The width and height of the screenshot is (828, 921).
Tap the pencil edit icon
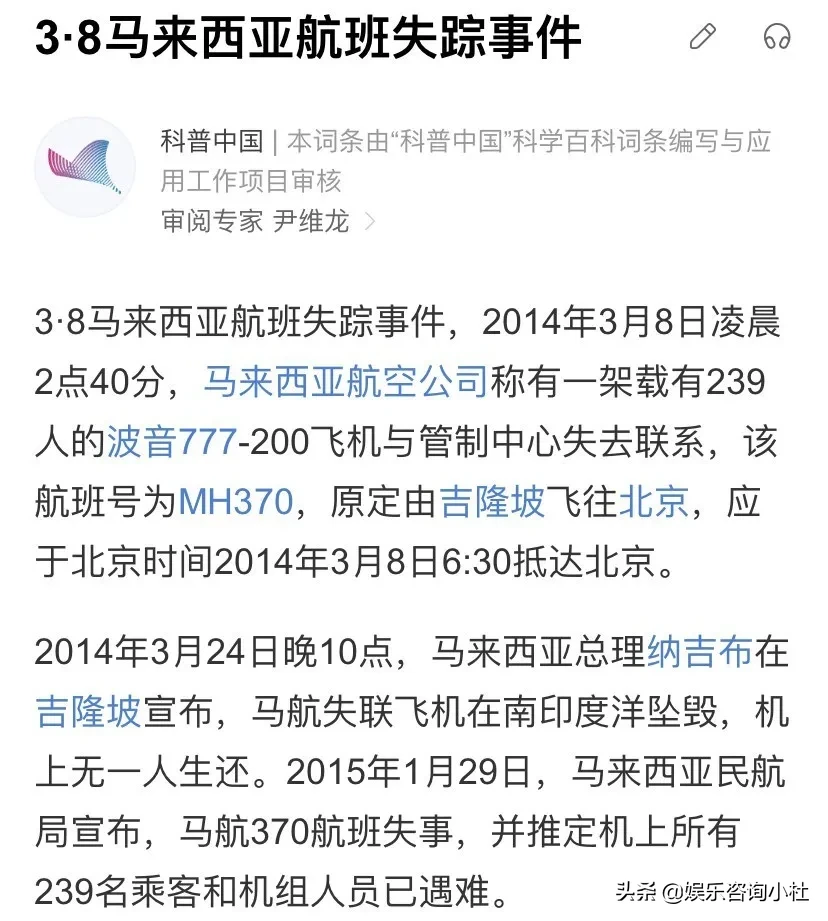click(x=704, y=37)
